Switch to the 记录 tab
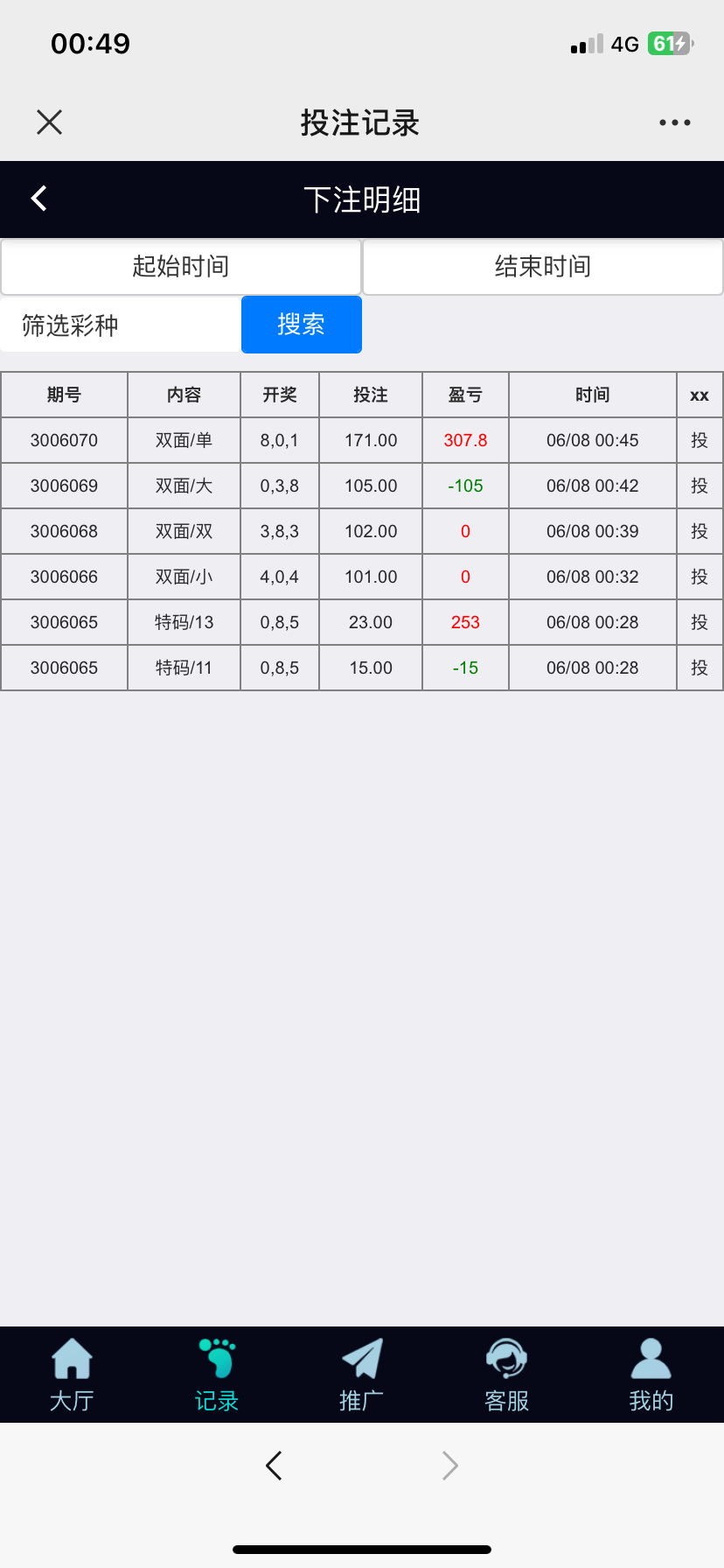 [217, 1375]
